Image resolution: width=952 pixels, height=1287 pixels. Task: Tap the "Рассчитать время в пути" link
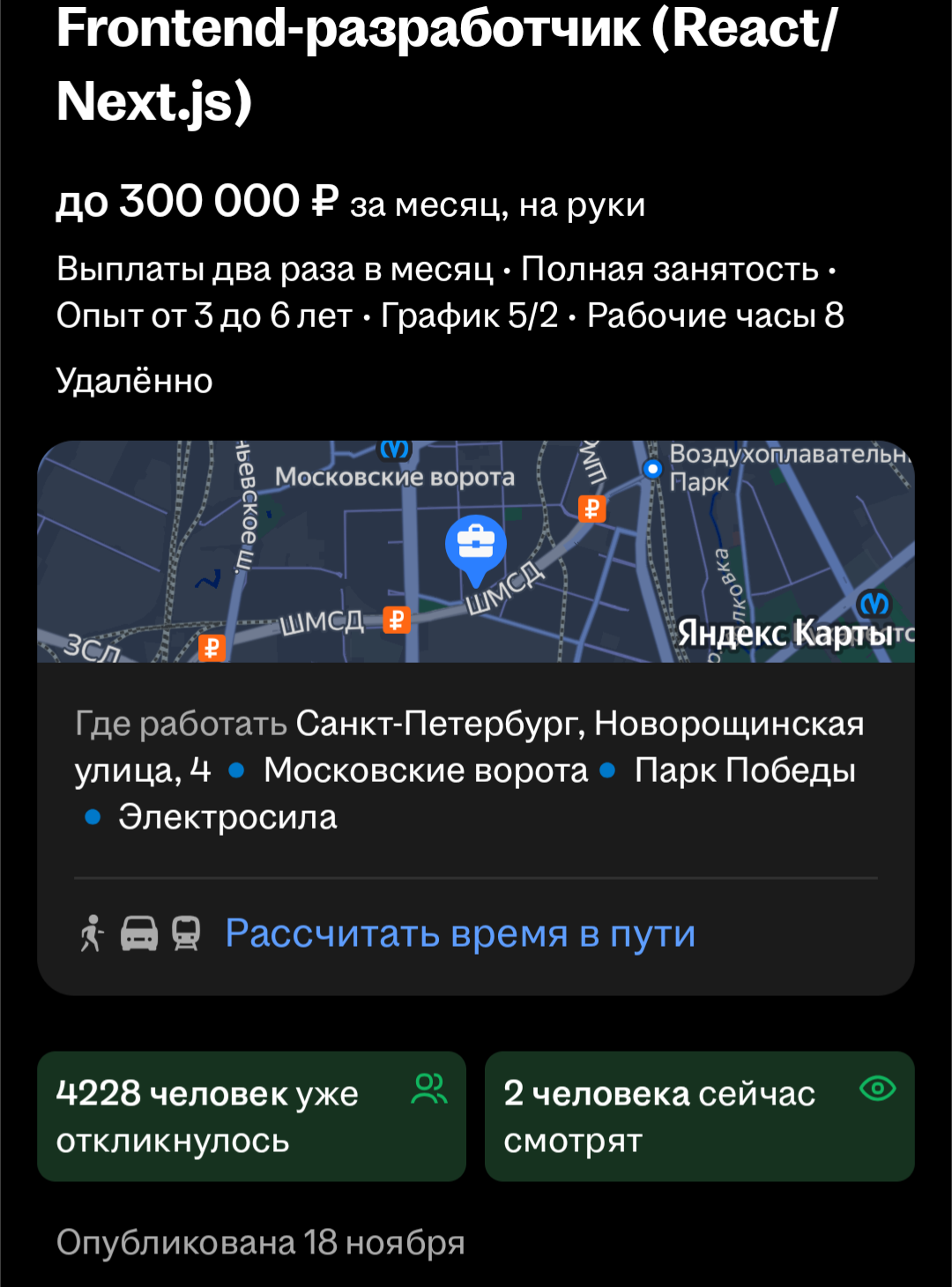coord(460,934)
